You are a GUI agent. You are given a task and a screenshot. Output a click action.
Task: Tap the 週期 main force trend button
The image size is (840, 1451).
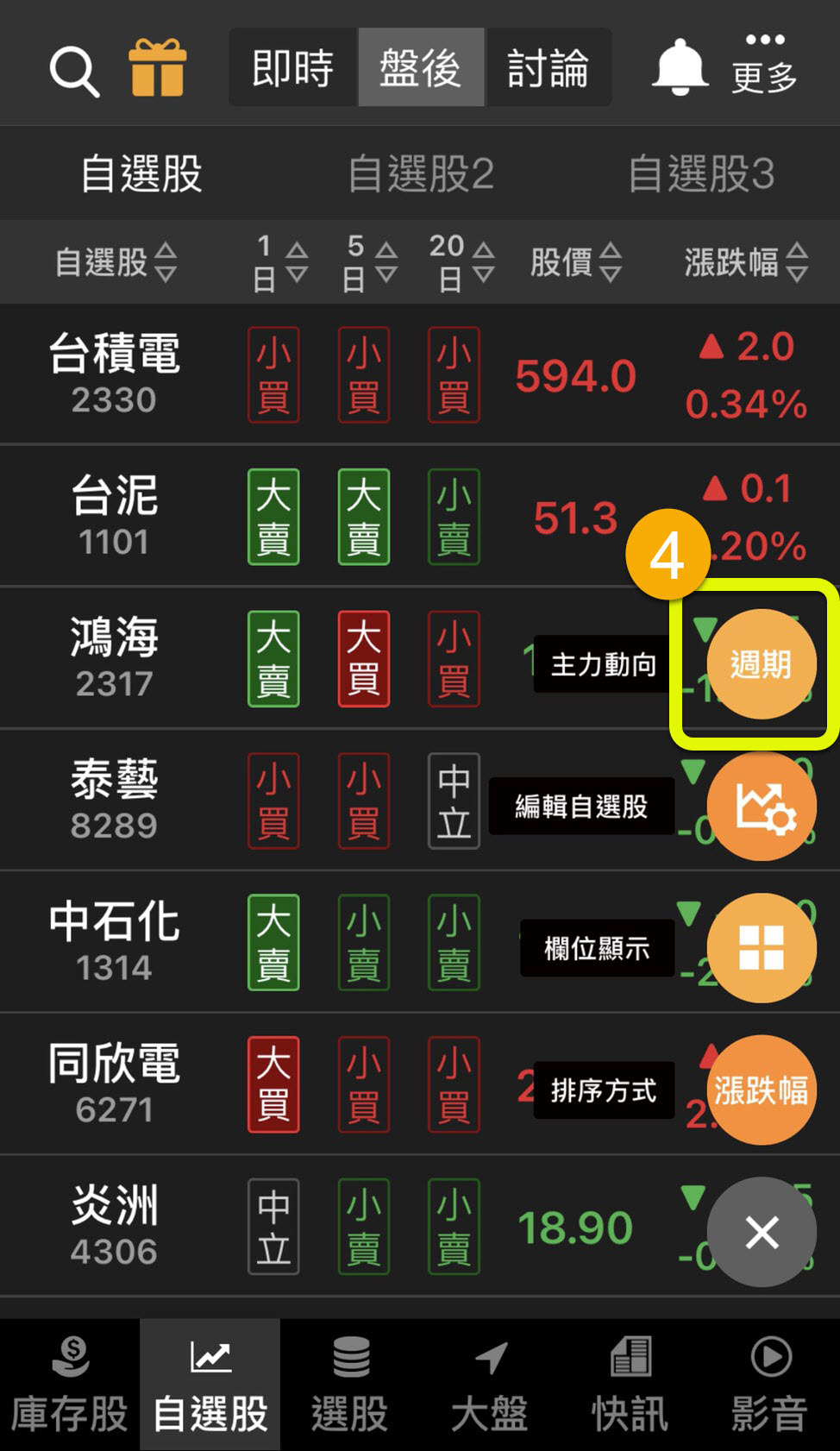761,664
